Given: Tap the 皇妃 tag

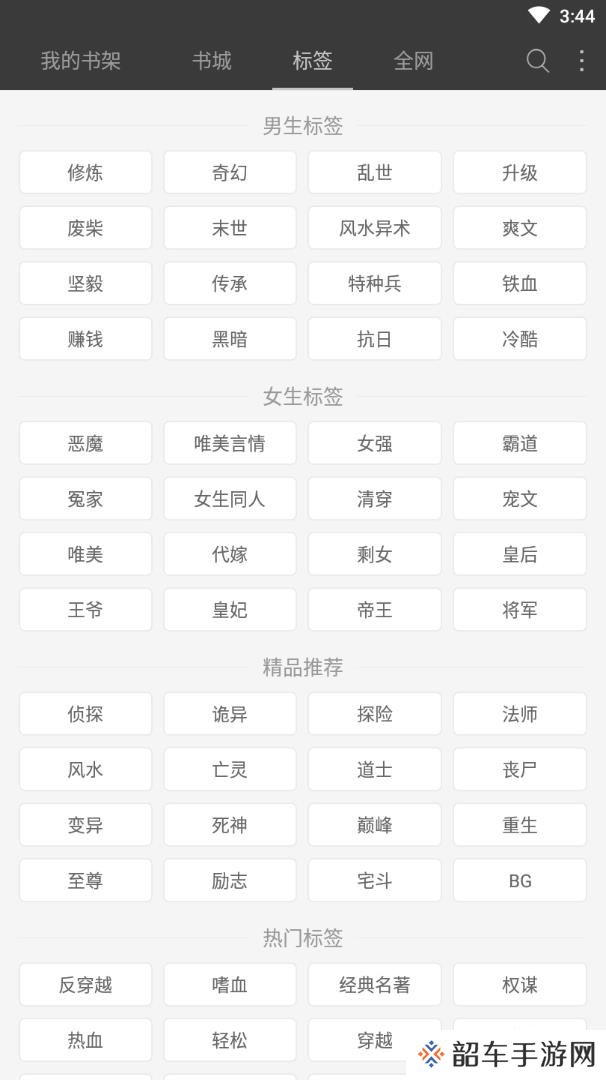Looking at the screenshot, I should click(x=230, y=610).
